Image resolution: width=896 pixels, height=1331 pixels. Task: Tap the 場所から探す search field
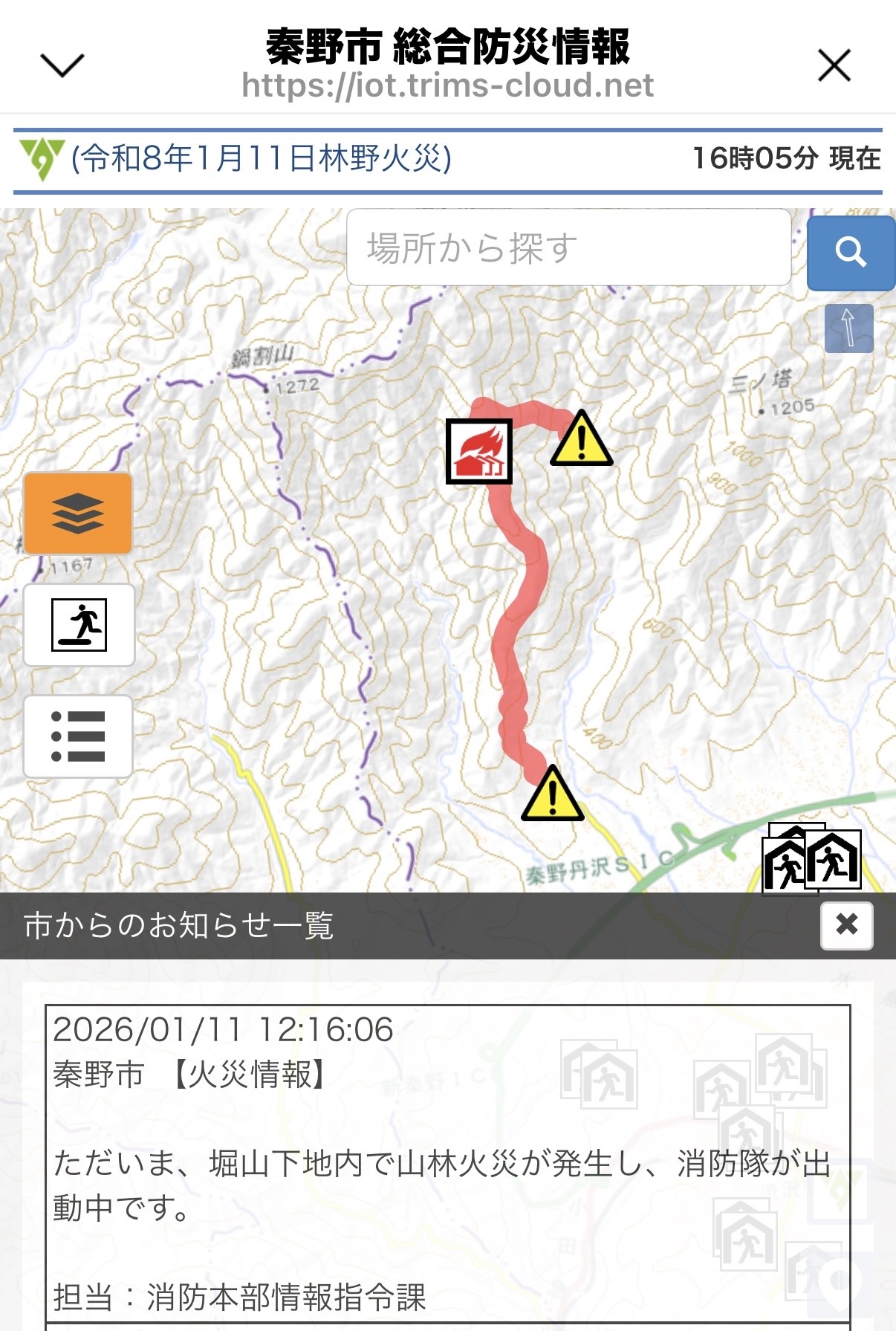click(x=568, y=247)
